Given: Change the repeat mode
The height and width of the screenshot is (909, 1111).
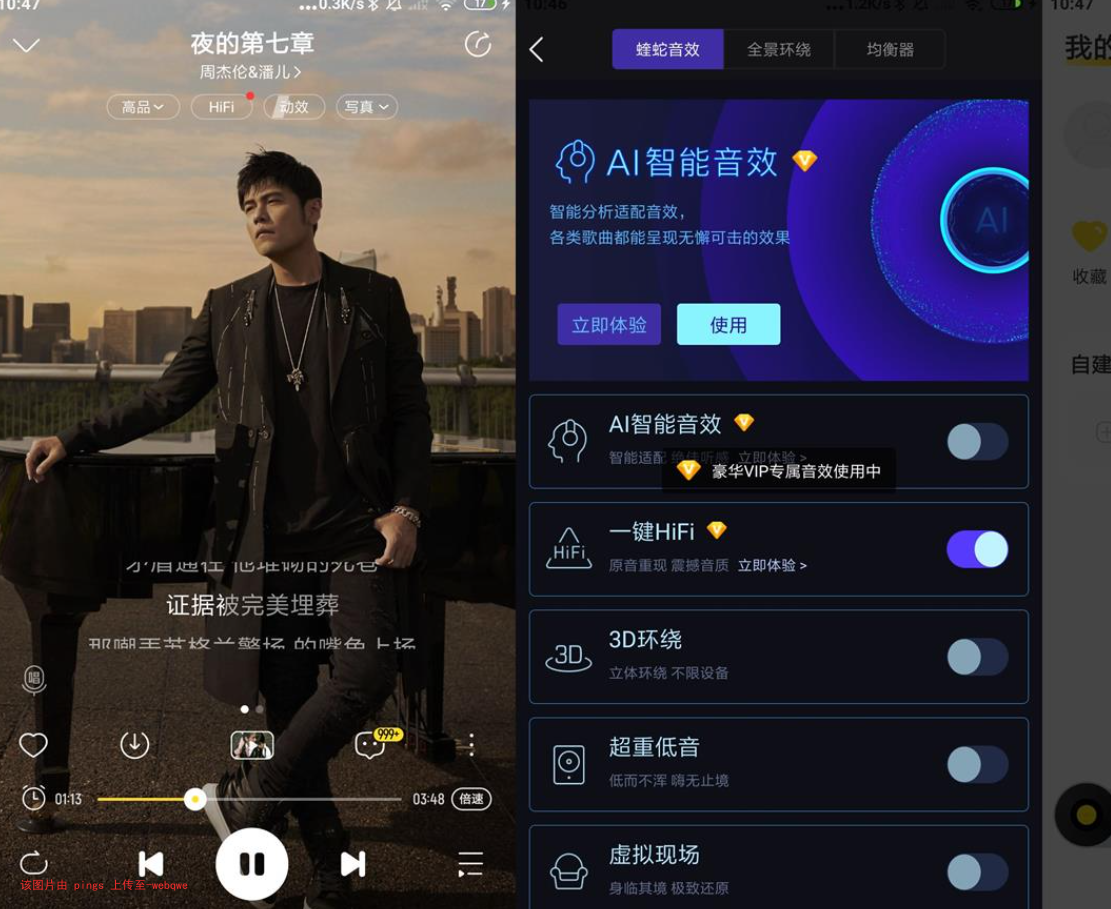Looking at the screenshot, I should (33, 863).
